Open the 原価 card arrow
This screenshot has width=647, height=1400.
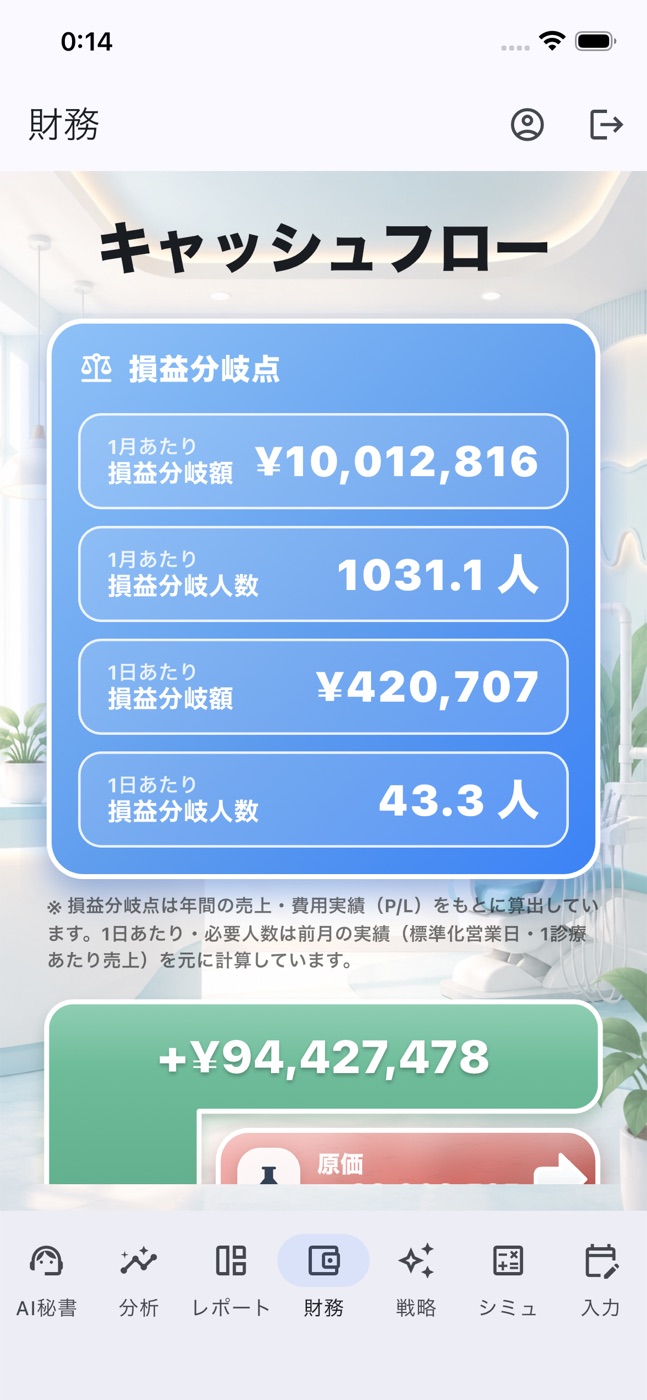(x=560, y=1170)
